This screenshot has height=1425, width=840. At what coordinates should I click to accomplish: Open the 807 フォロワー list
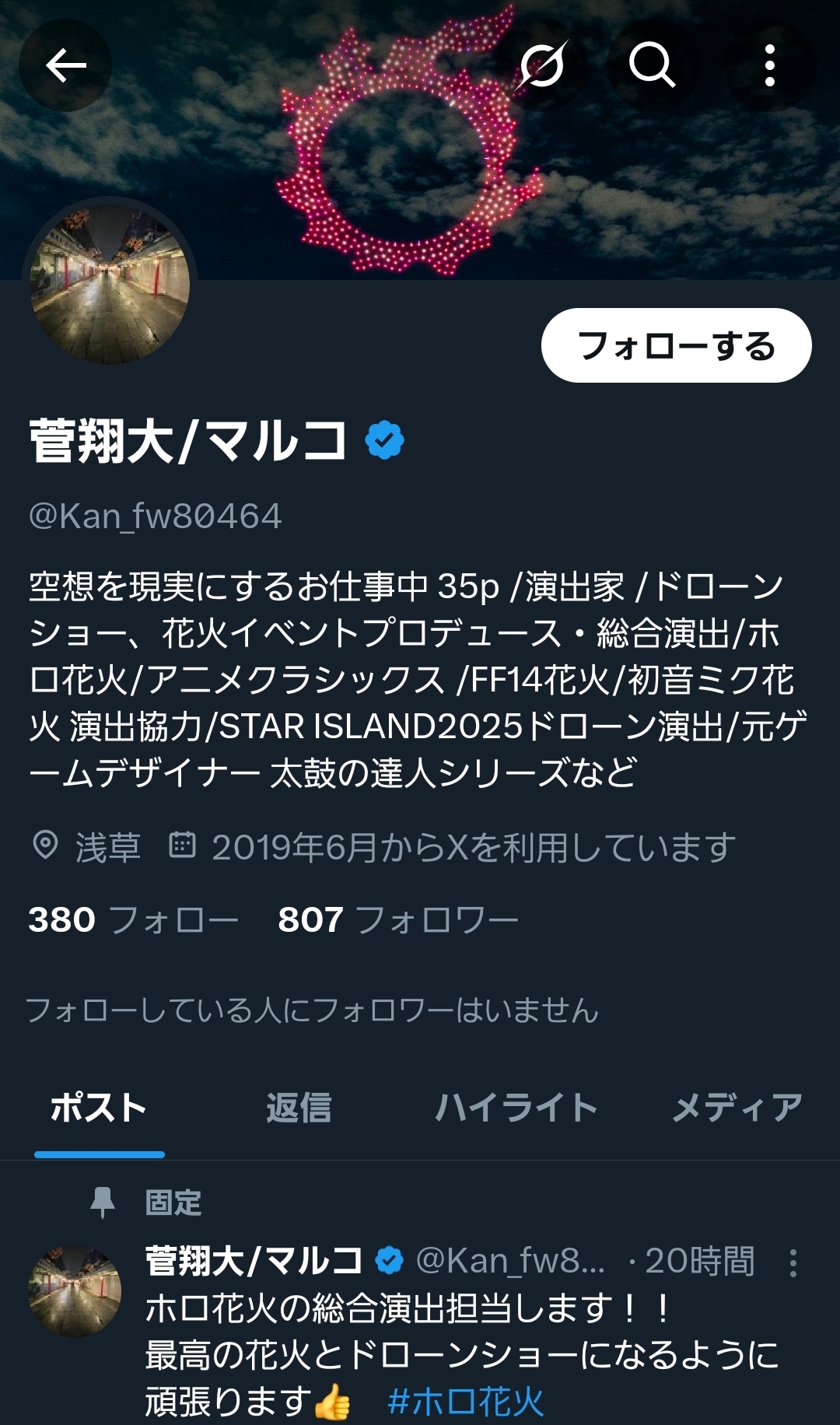click(398, 920)
